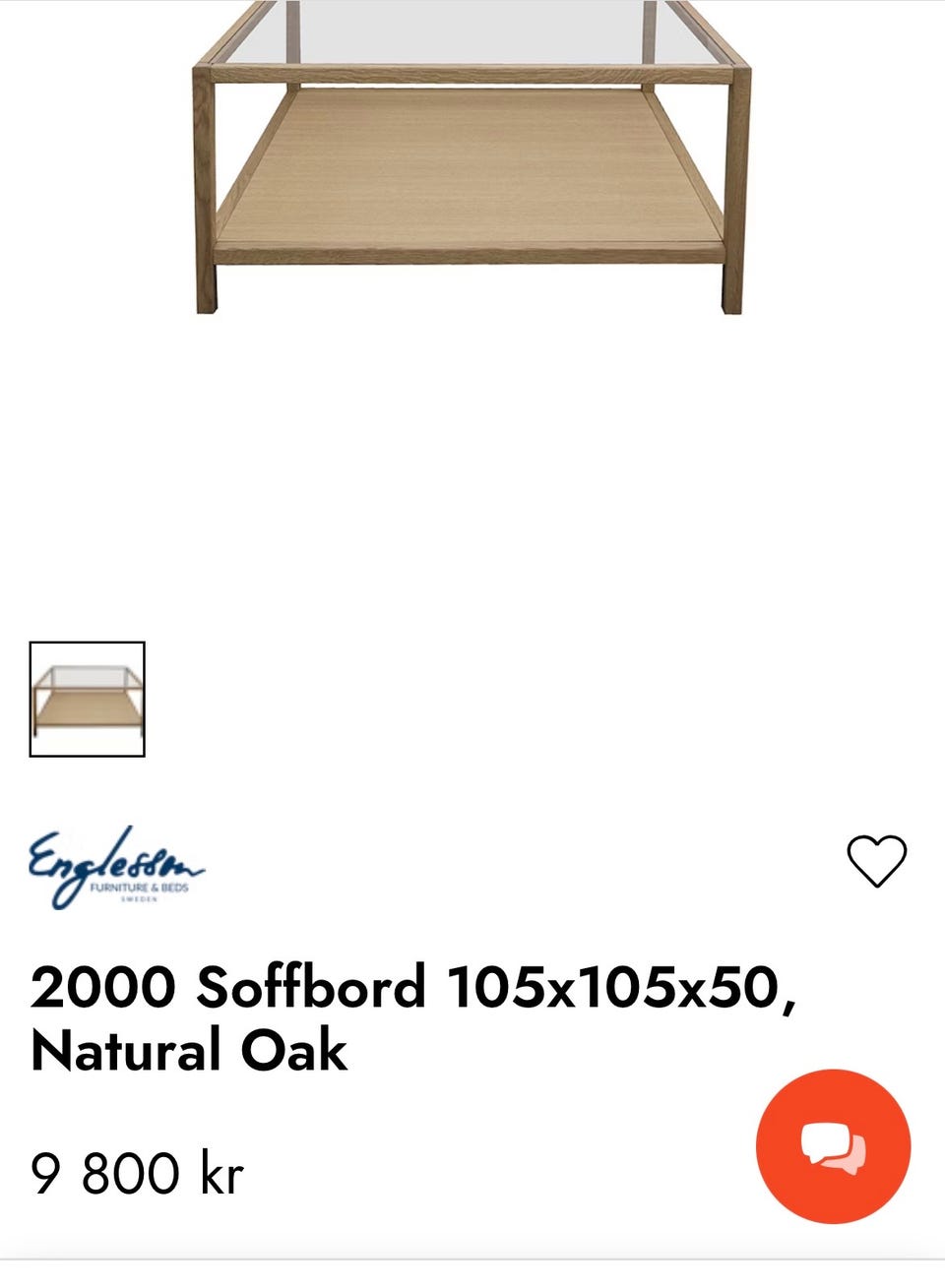The image size is (945, 1288).
Task: Open the Englesson brand page
Action: tap(116, 867)
